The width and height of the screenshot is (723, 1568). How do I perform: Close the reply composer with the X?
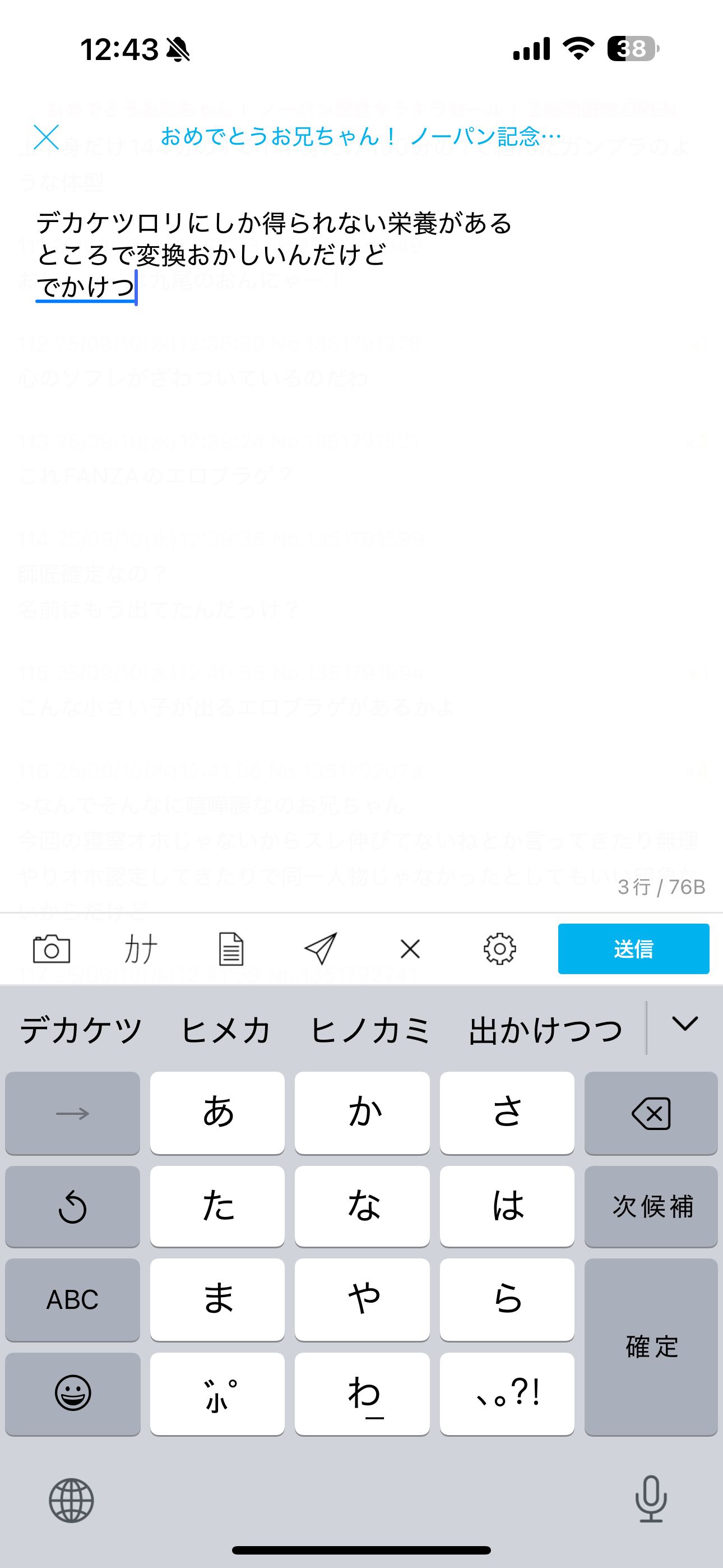pyautogui.click(x=47, y=137)
